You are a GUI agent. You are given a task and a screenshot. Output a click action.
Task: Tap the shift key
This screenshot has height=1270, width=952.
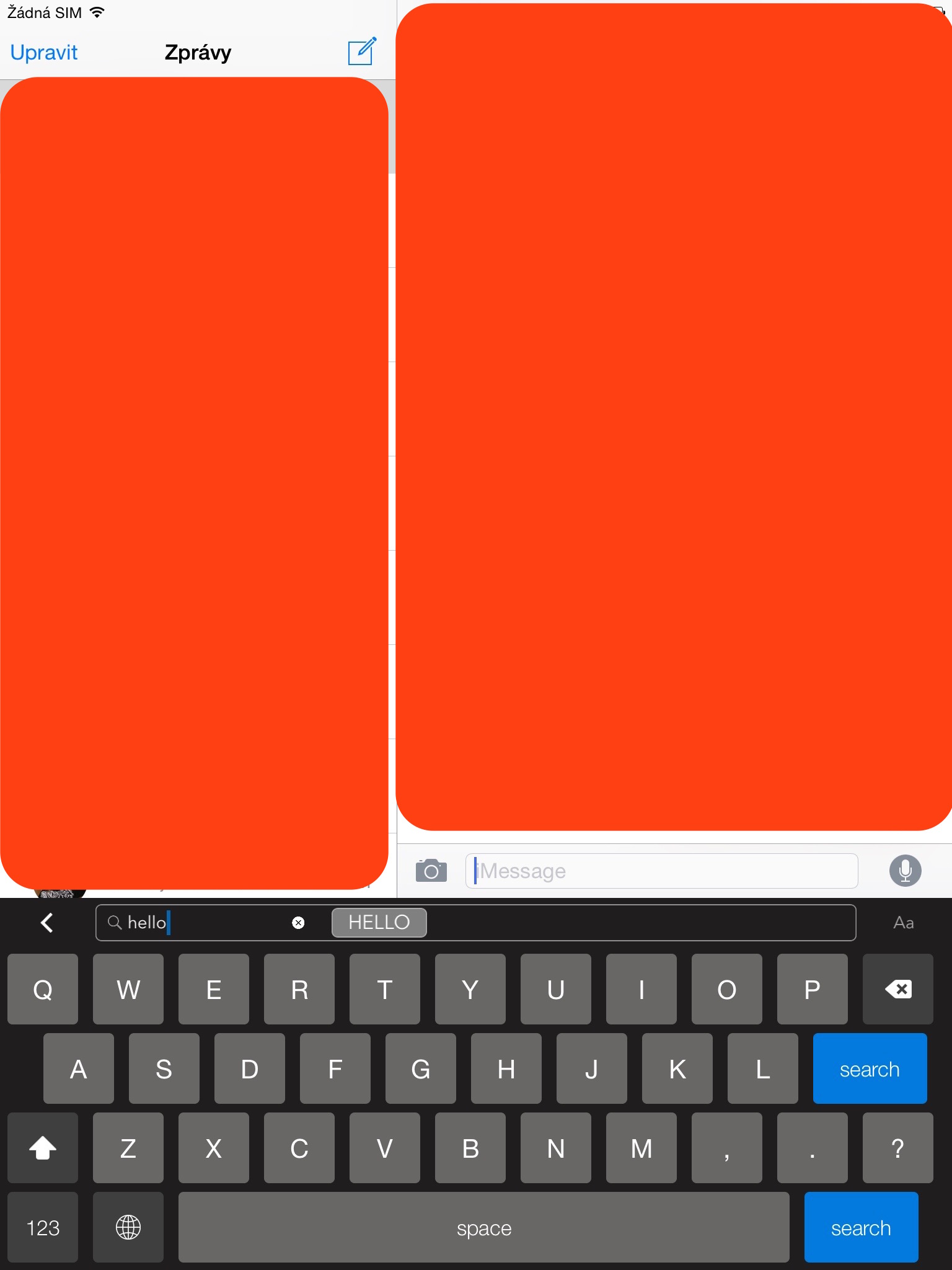pyautogui.click(x=43, y=1148)
